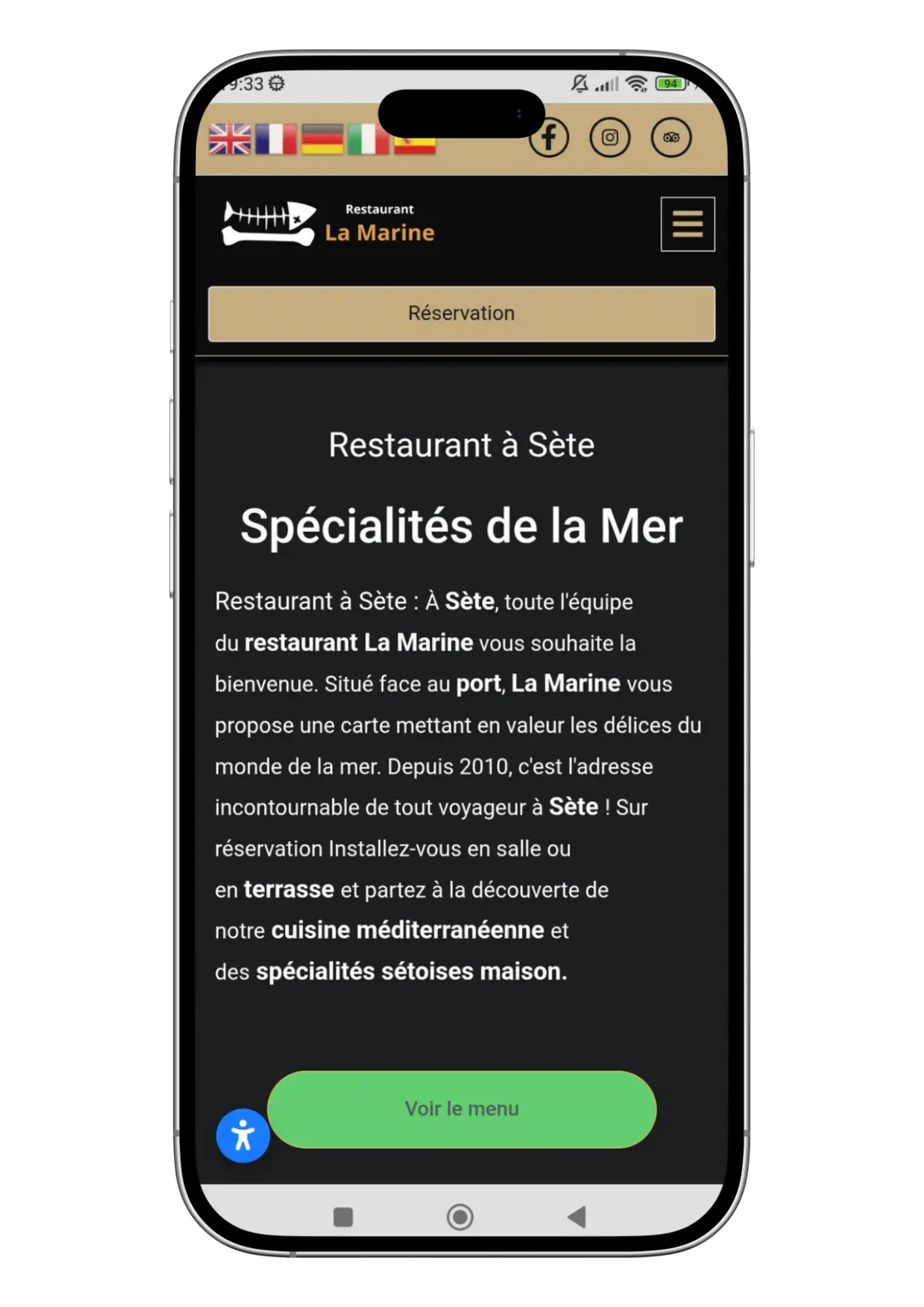Switch to the Italian flag language
Screen dimensions: 924x1307
[368, 140]
